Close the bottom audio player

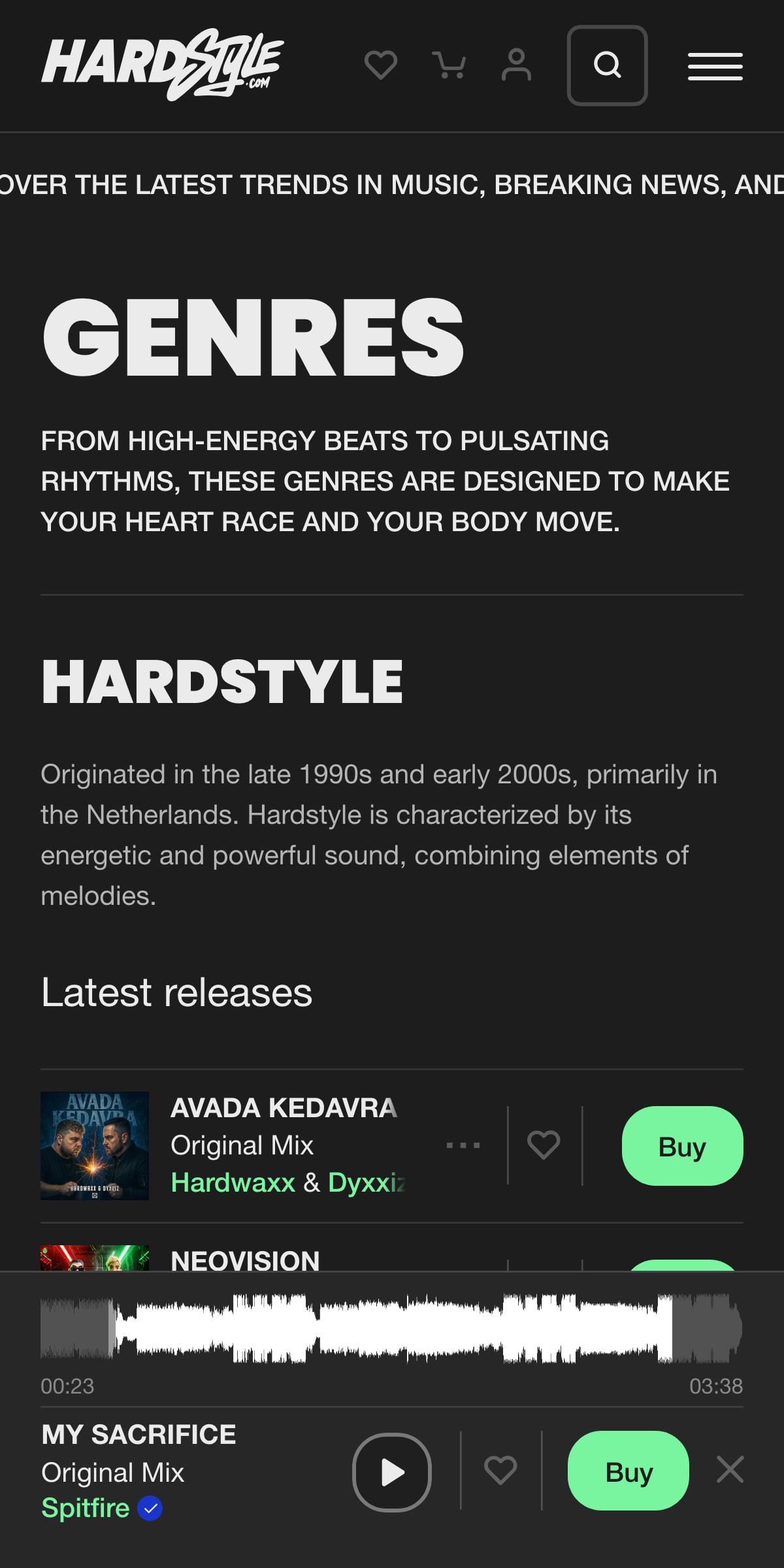point(730,1469)
